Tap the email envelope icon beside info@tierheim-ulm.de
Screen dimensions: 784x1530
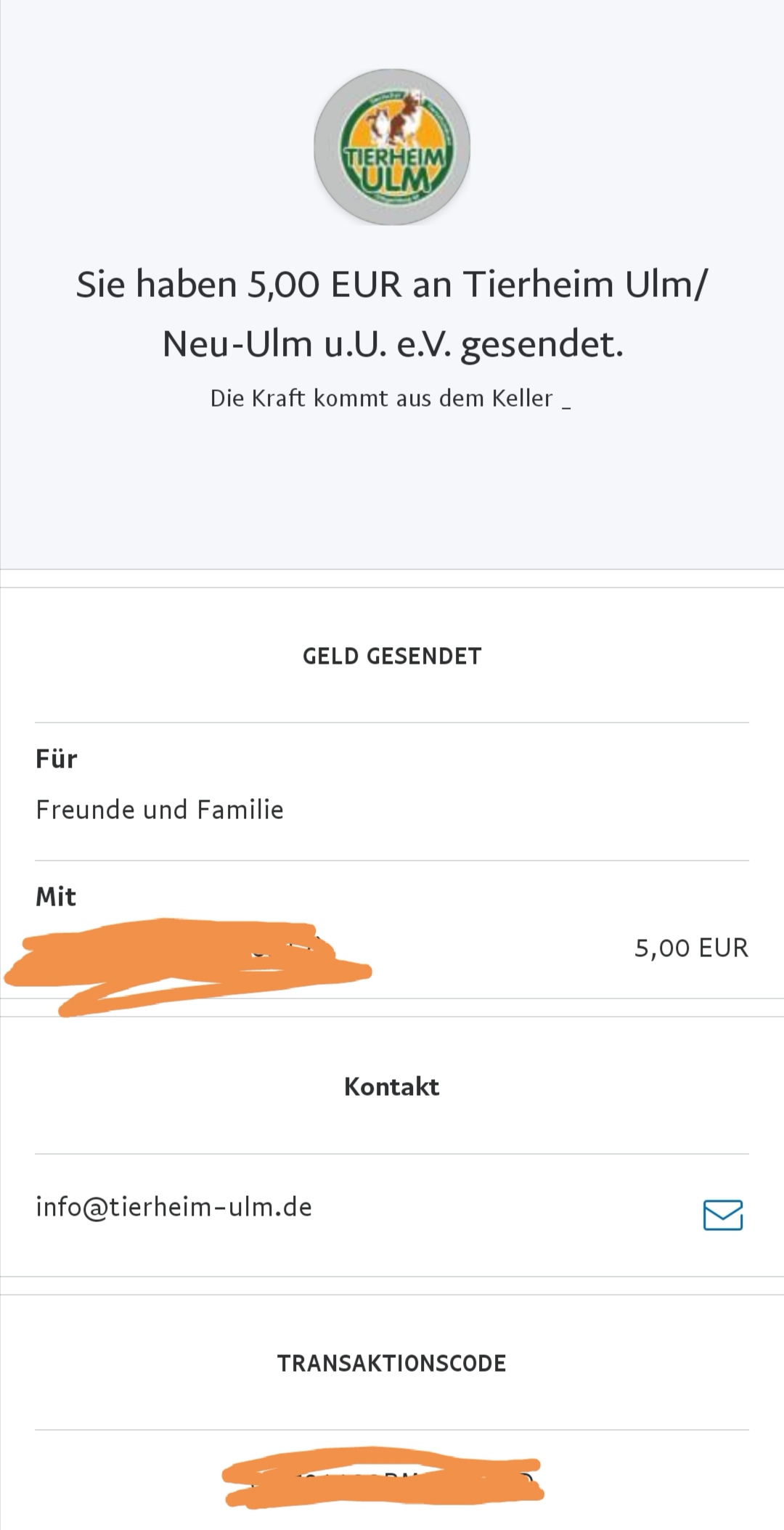tap(723, 1215)
